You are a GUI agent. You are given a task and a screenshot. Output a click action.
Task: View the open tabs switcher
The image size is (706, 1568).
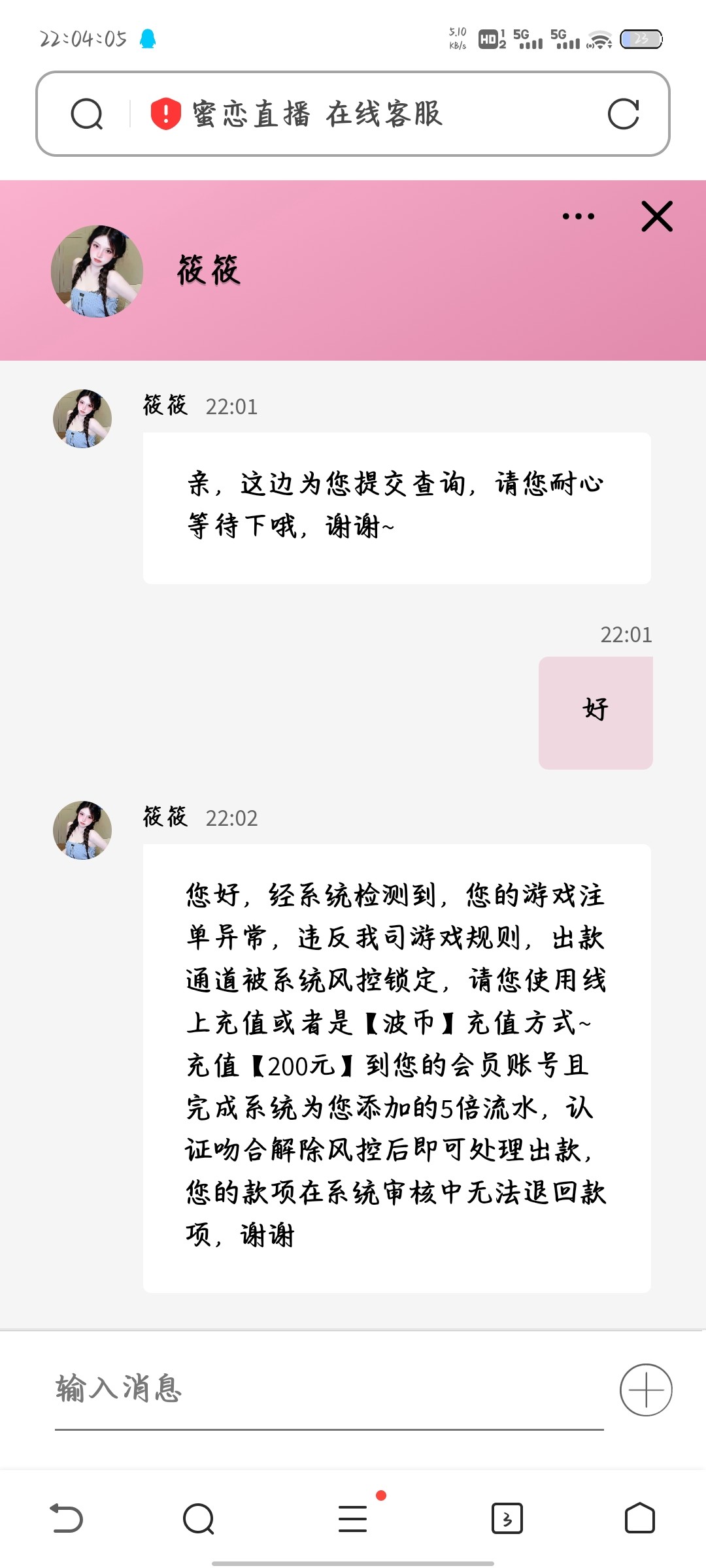[x=507, y=1518]
